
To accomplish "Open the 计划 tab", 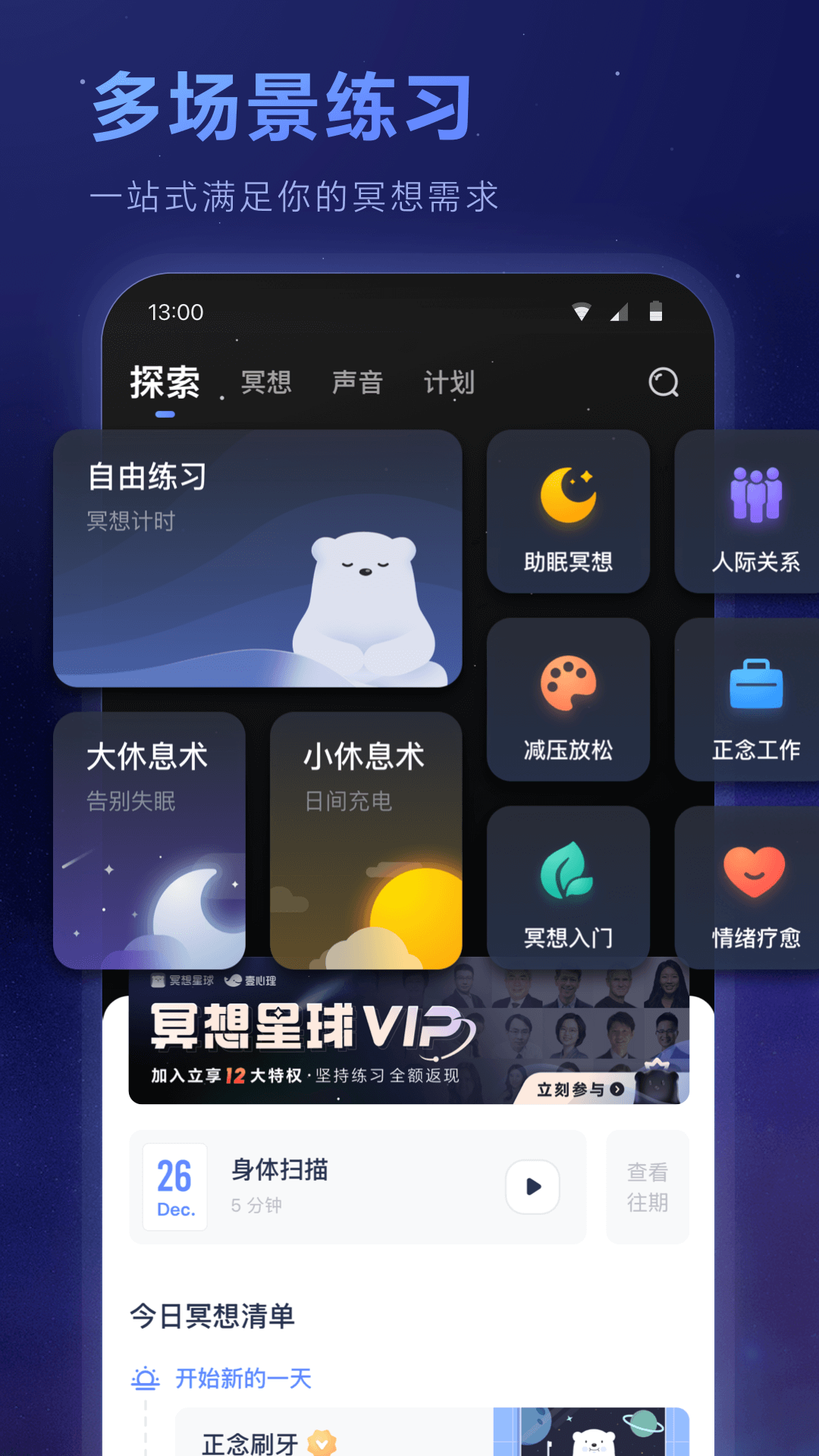I will pos(450,381).
